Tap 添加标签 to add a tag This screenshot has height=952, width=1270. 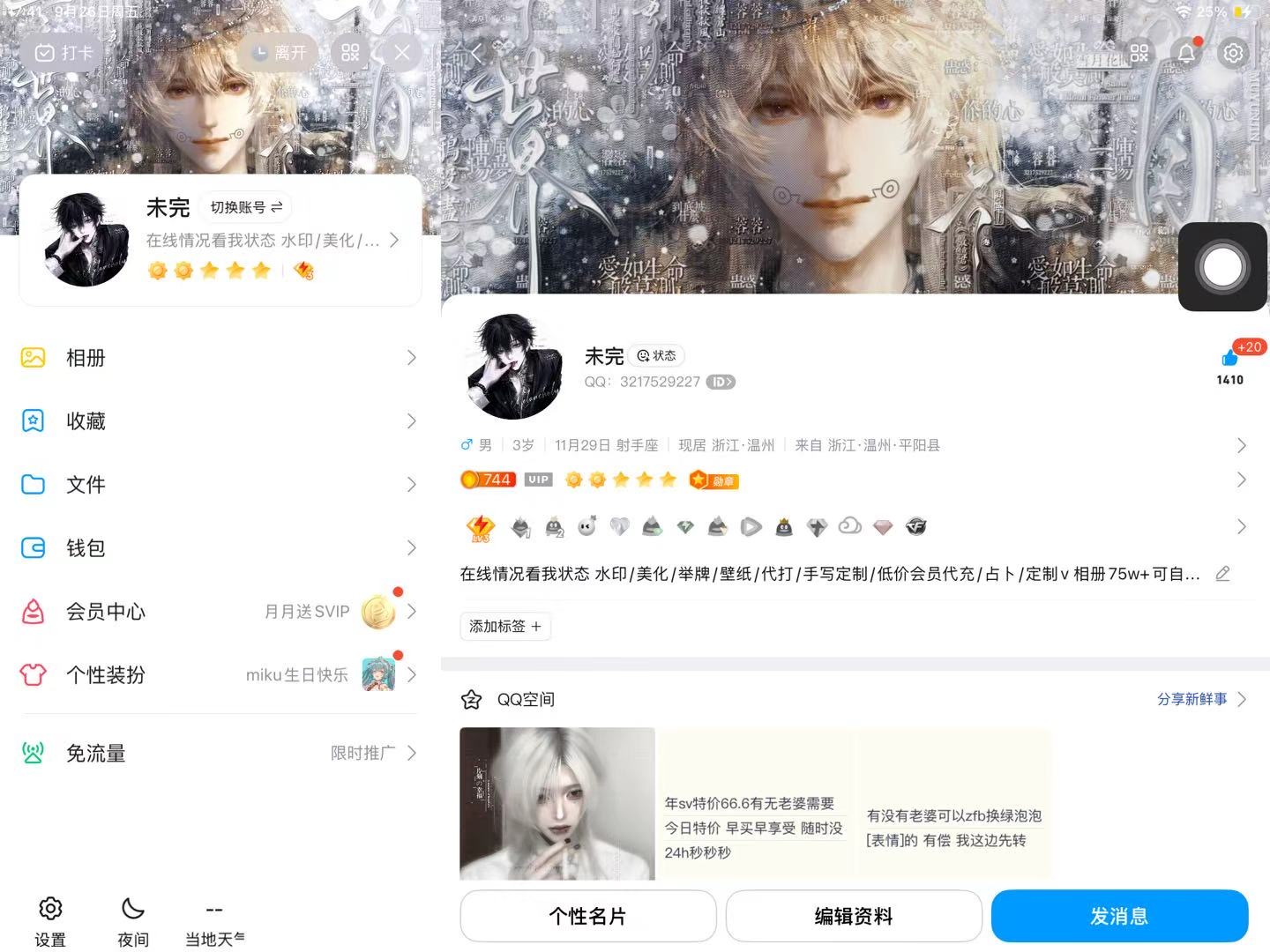[505, 627]
